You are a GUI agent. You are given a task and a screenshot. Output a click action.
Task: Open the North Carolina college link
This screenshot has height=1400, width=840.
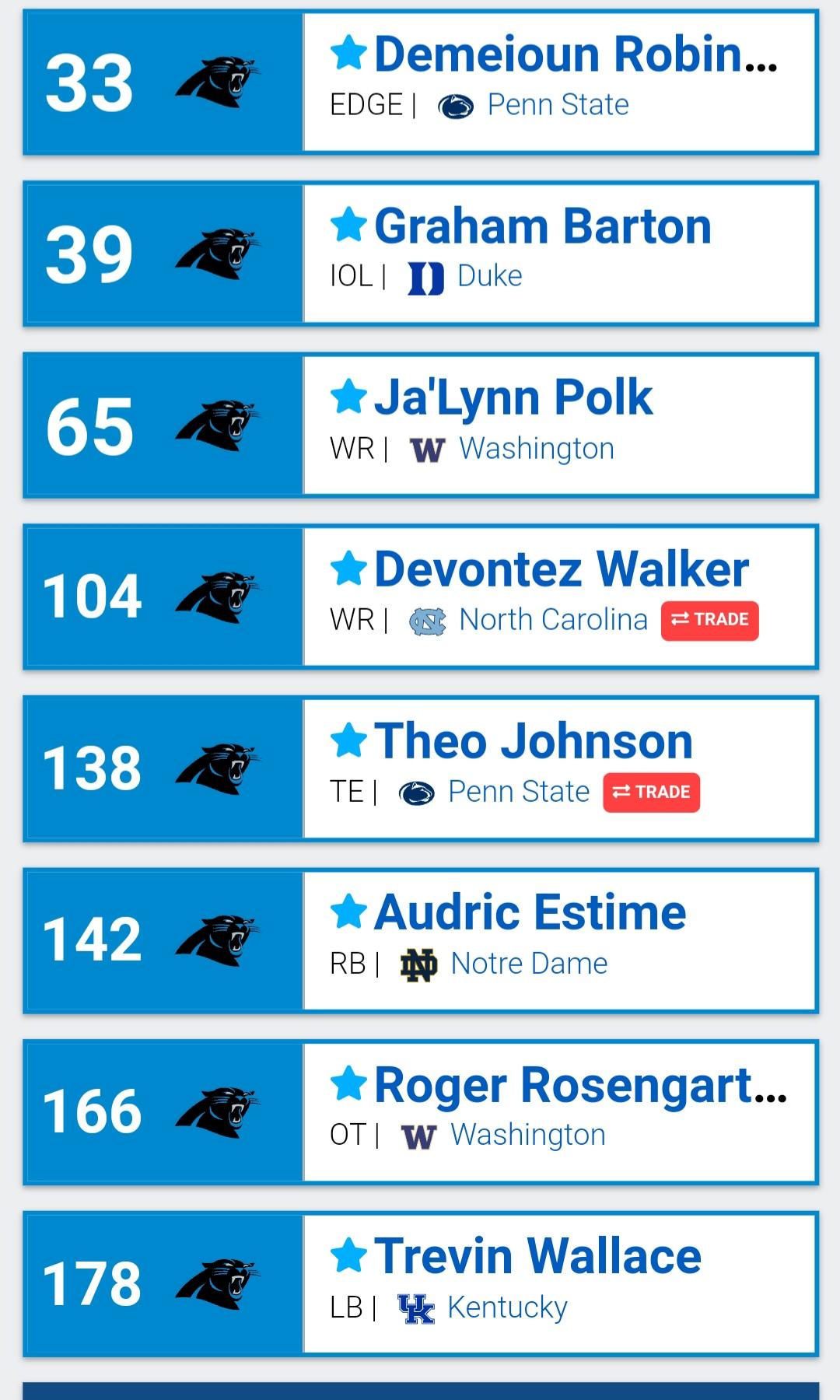553,620
